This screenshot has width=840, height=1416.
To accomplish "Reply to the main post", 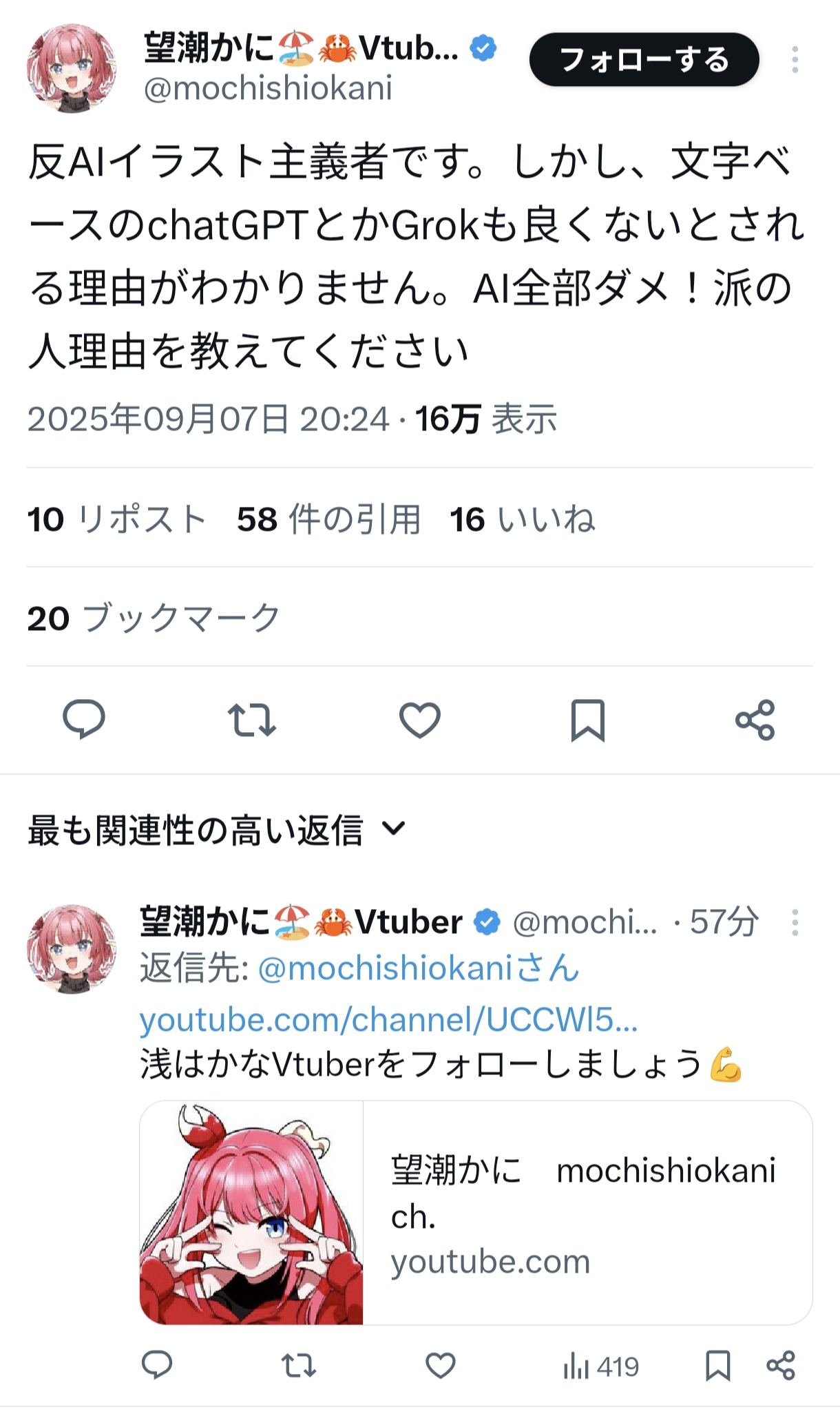I will (x=84, y=720).
